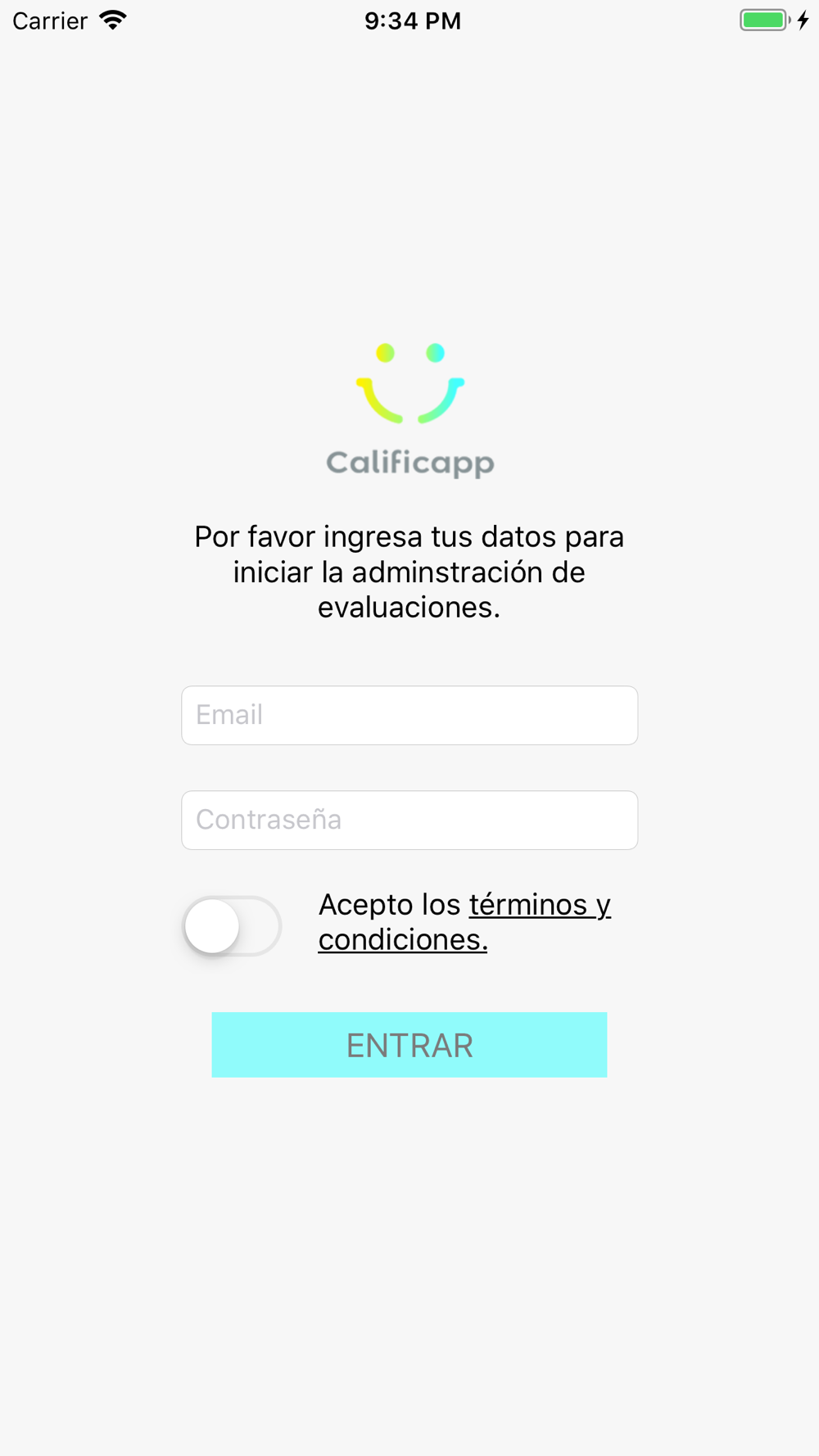Enable the accept terms switch
This screenshot has width=819, height=1456.
coord(232,926)
